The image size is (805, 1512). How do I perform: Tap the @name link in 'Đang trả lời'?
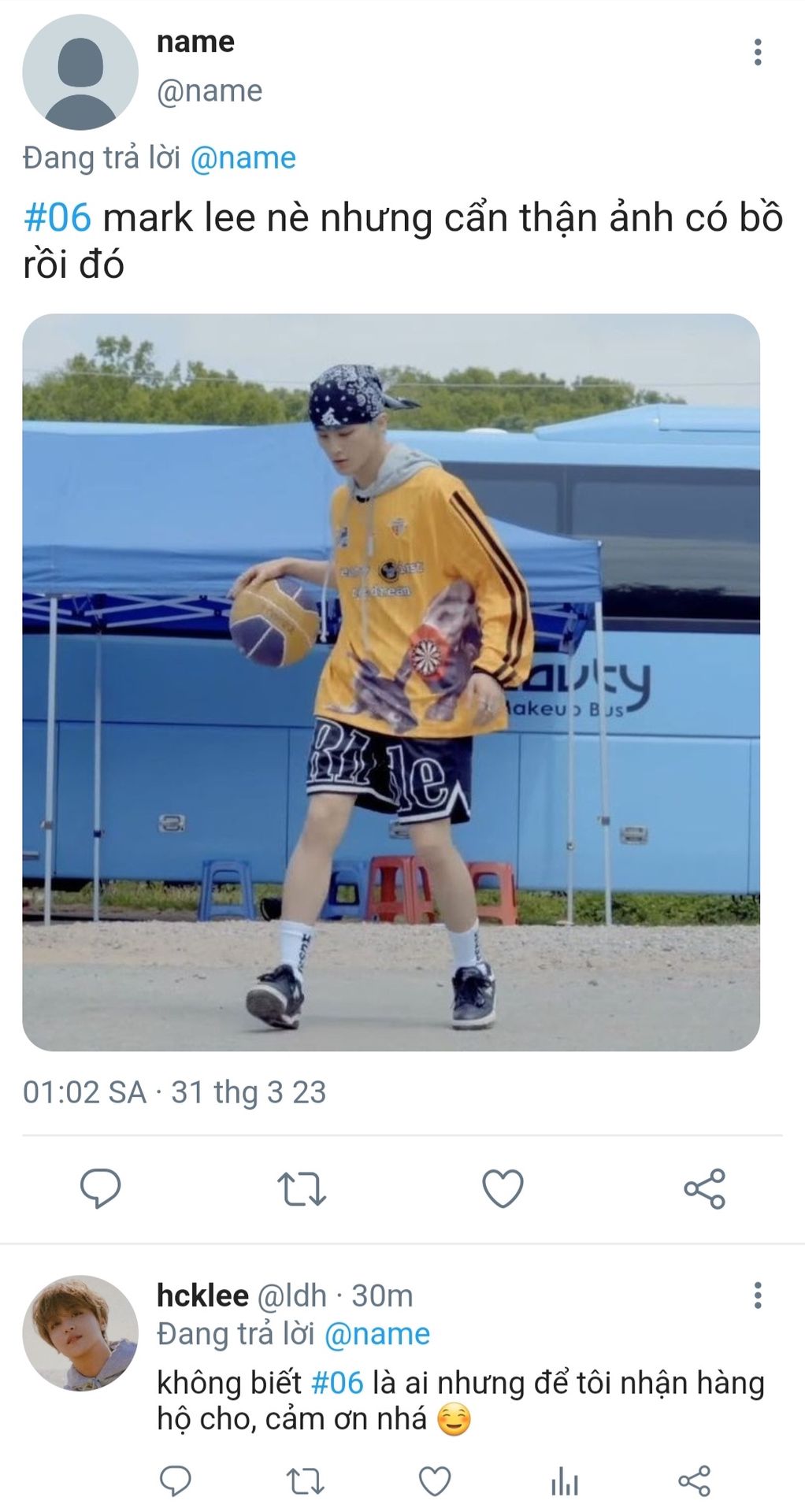pyautogui.click(x=243, y=158)
